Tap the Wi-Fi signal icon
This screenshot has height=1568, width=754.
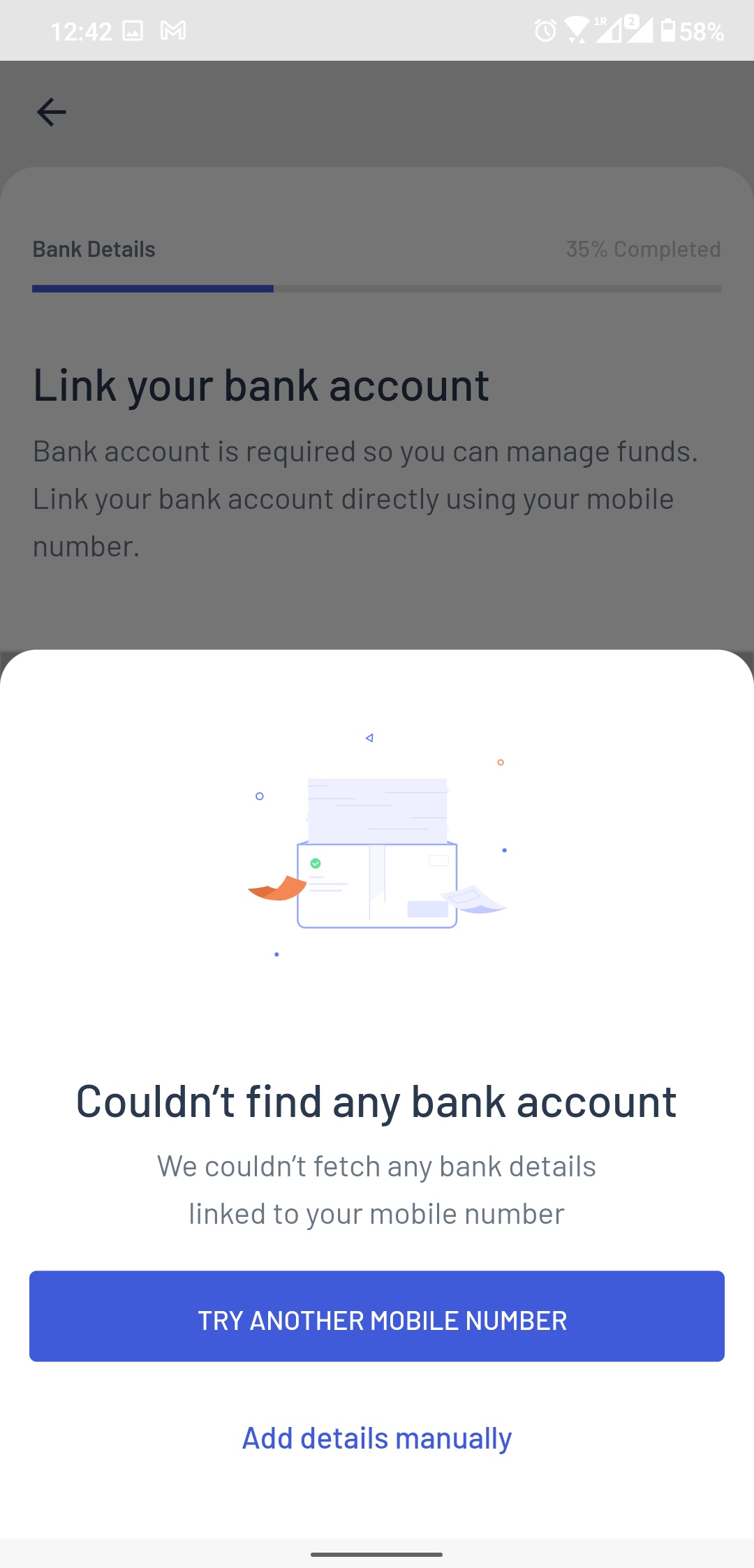(578, 29)
